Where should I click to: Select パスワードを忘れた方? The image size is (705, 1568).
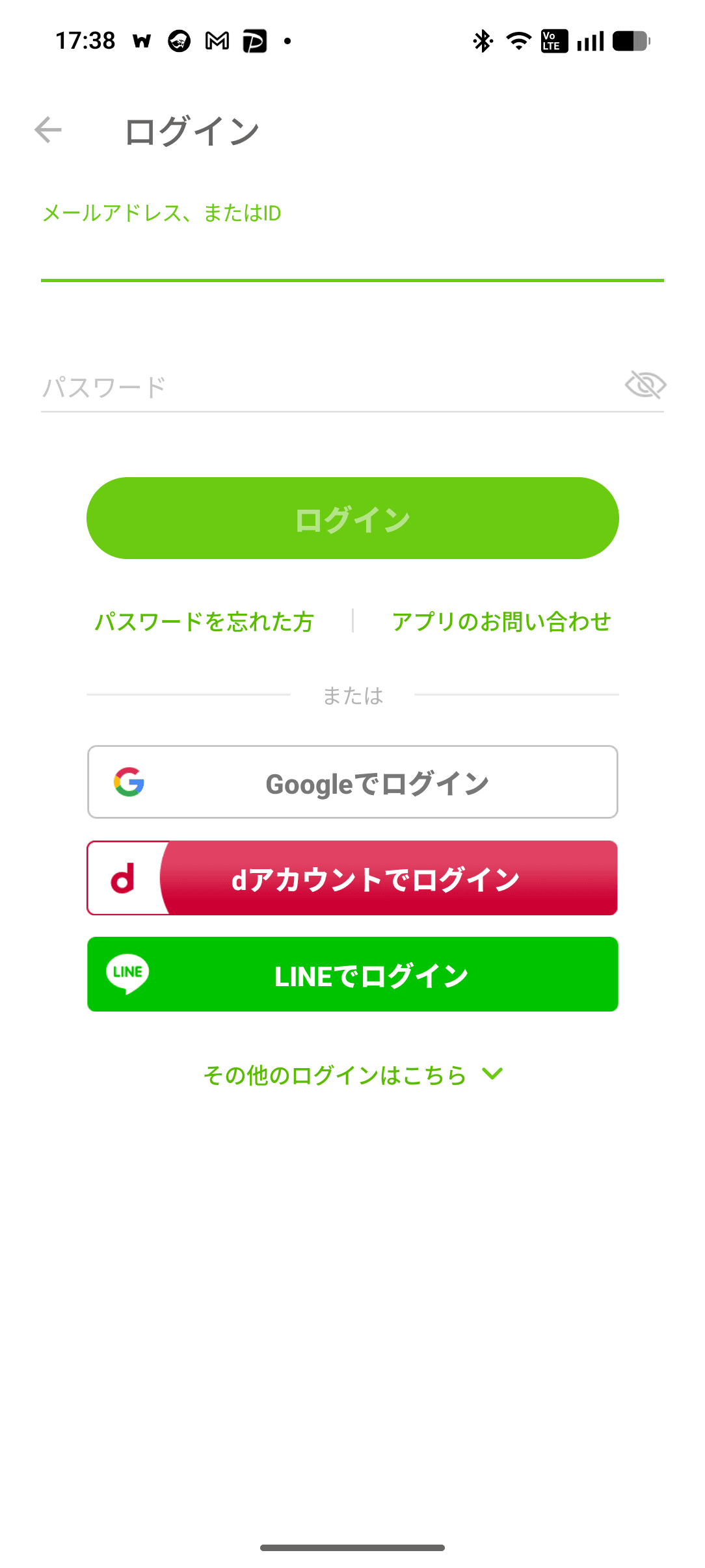(x=205, y=621)
